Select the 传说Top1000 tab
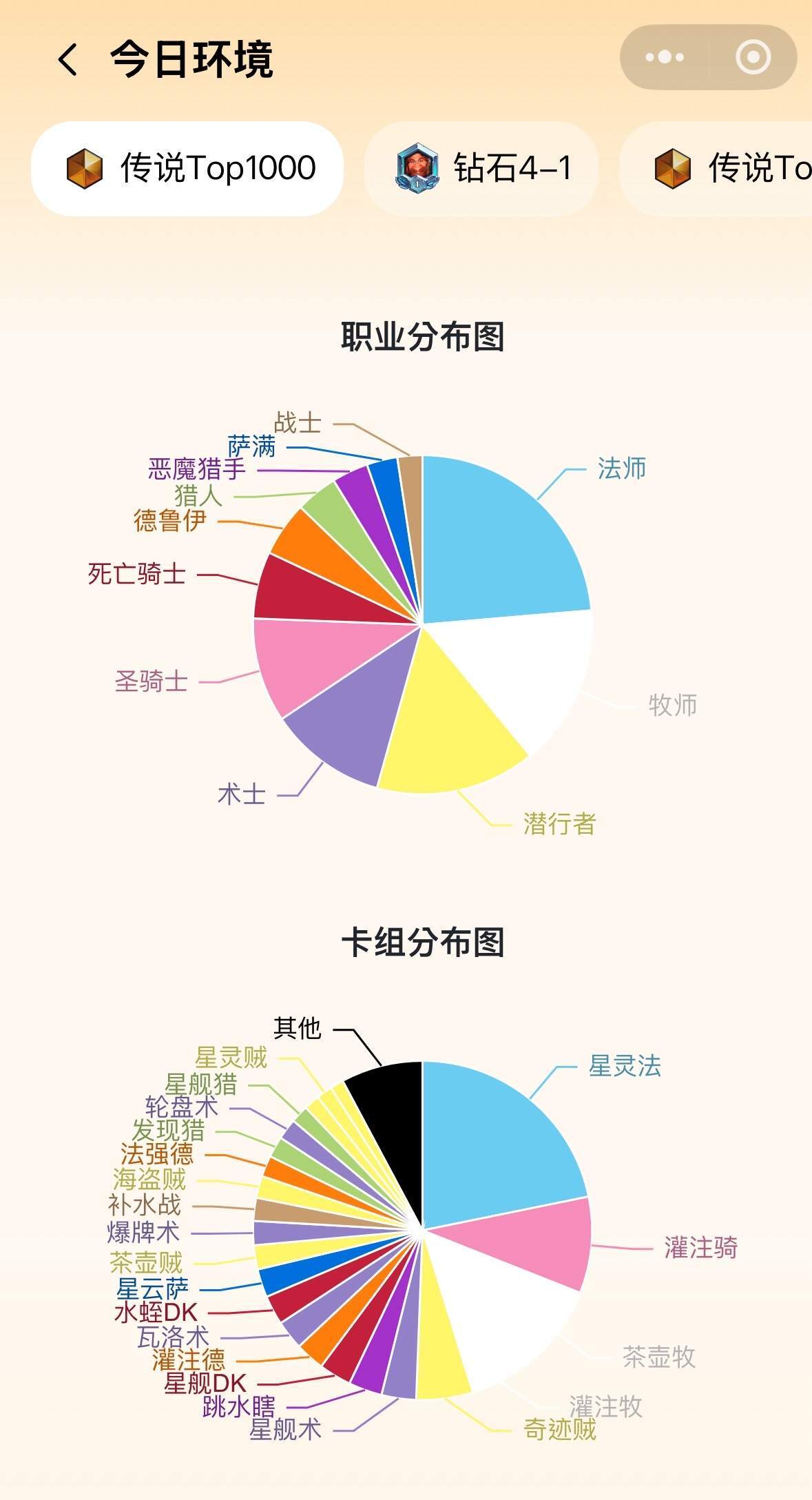This screenshot has width=812, height=1500. (x=187, y=169)
